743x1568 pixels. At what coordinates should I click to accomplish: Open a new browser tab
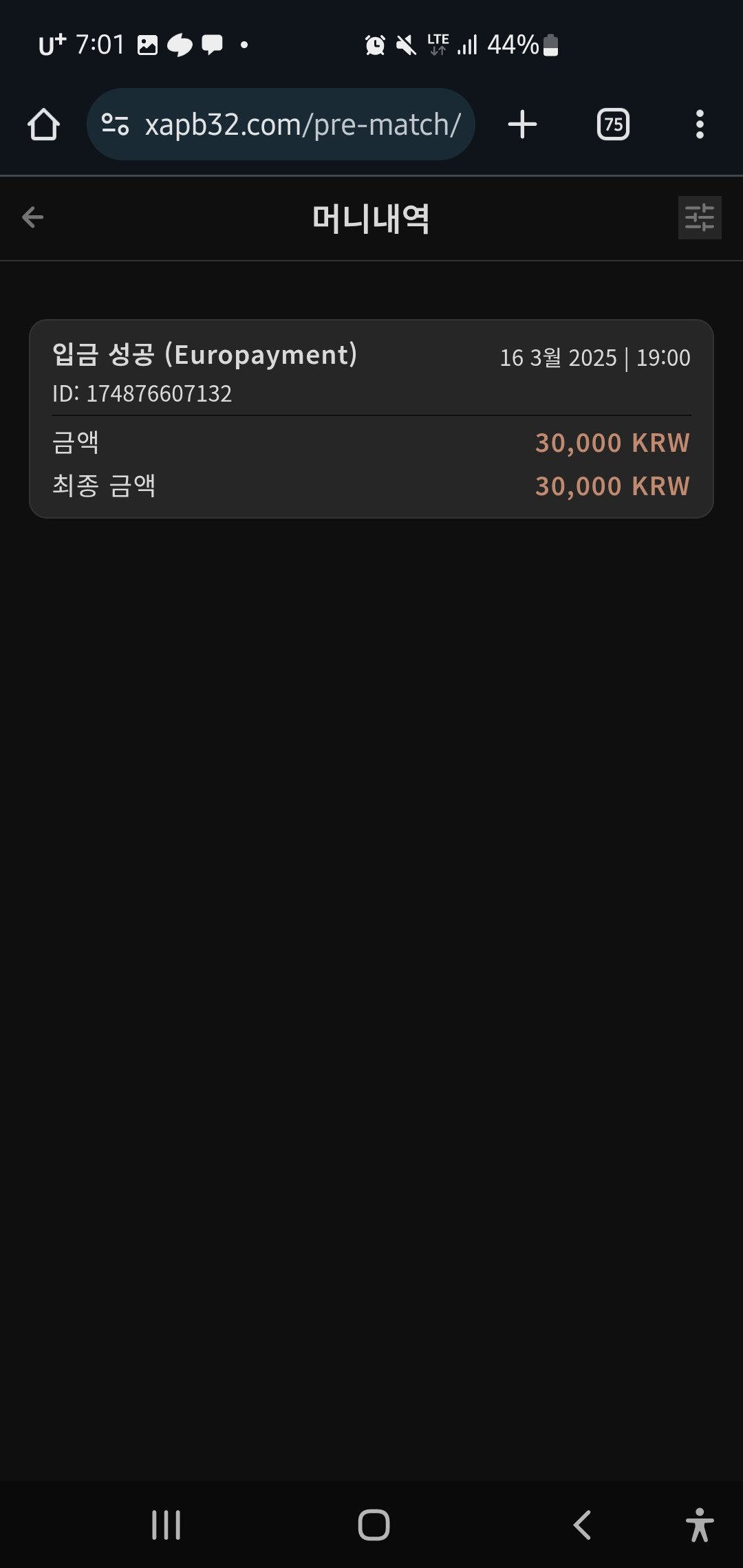(x=522, y=124)
